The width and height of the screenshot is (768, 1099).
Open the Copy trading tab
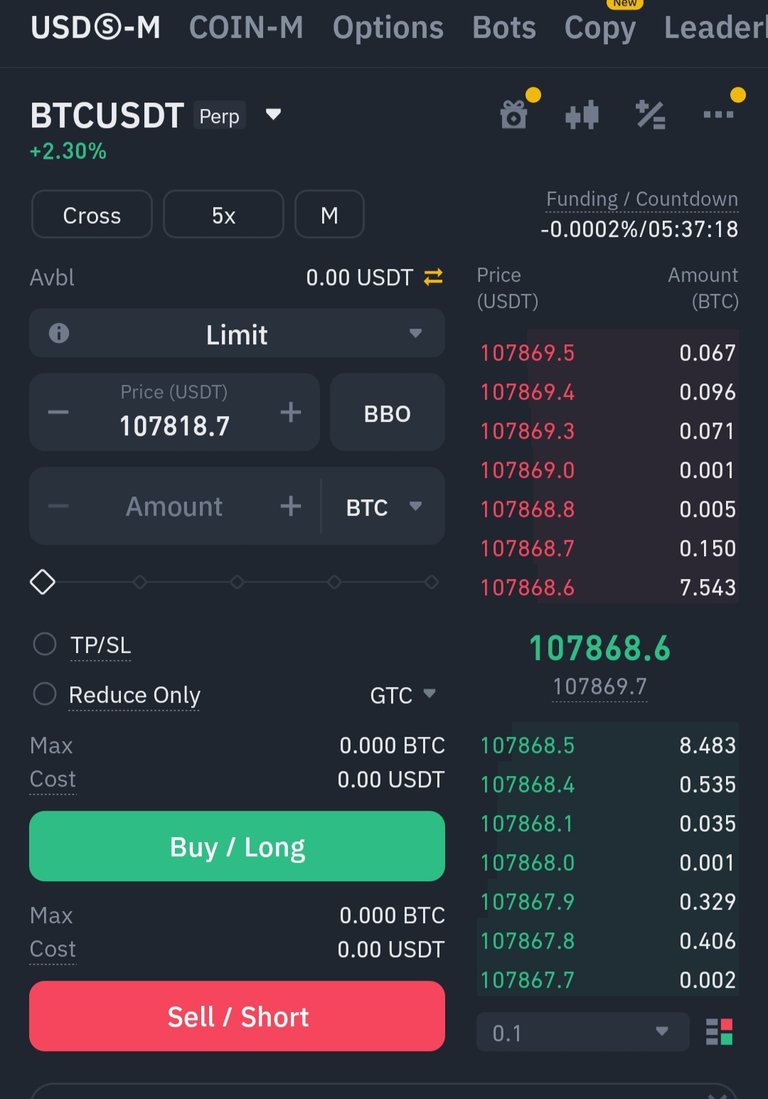(600, 27)
